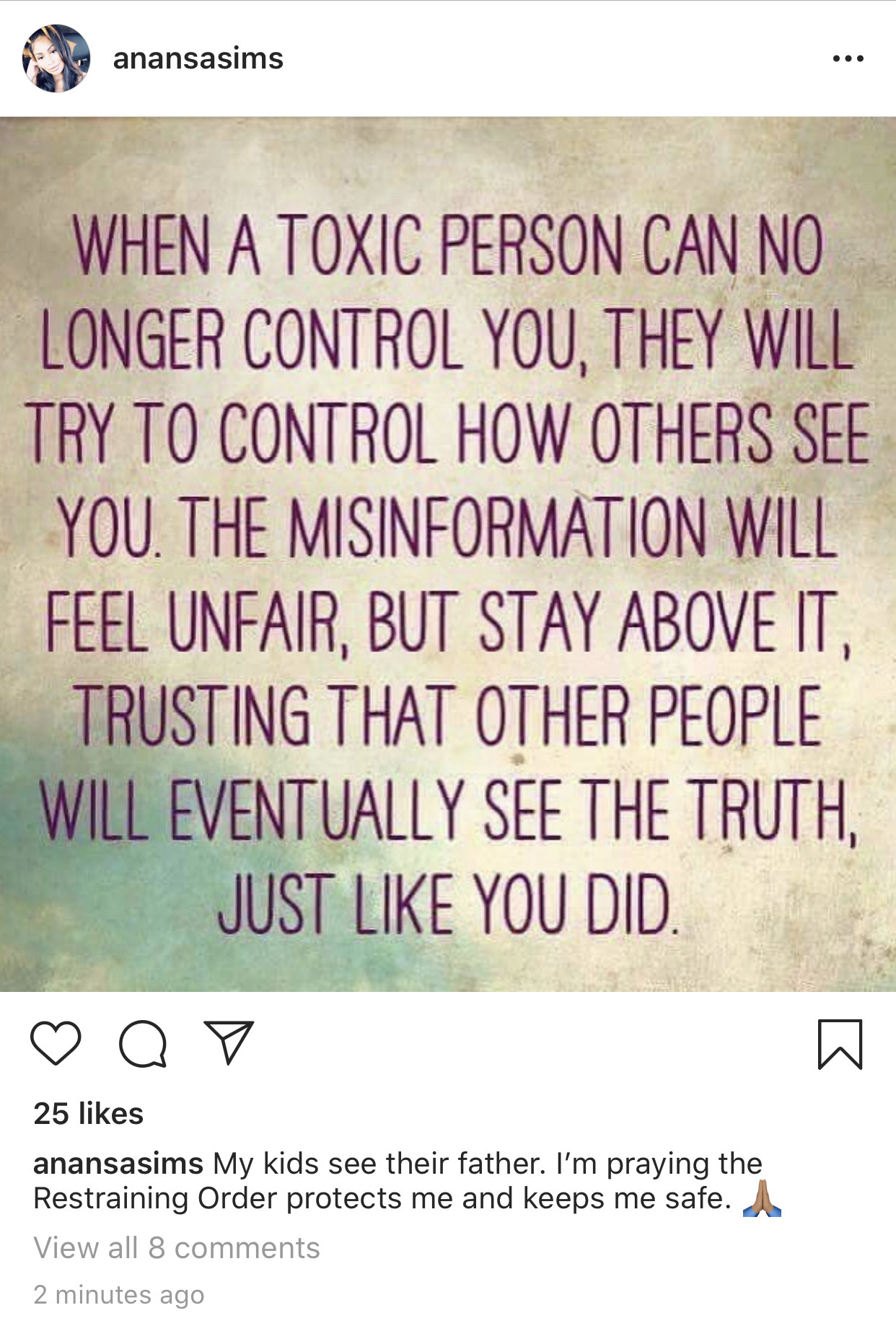Open the anansasims username in the post header
This screenshot has width=896, height=1331.
pos(198,58)
